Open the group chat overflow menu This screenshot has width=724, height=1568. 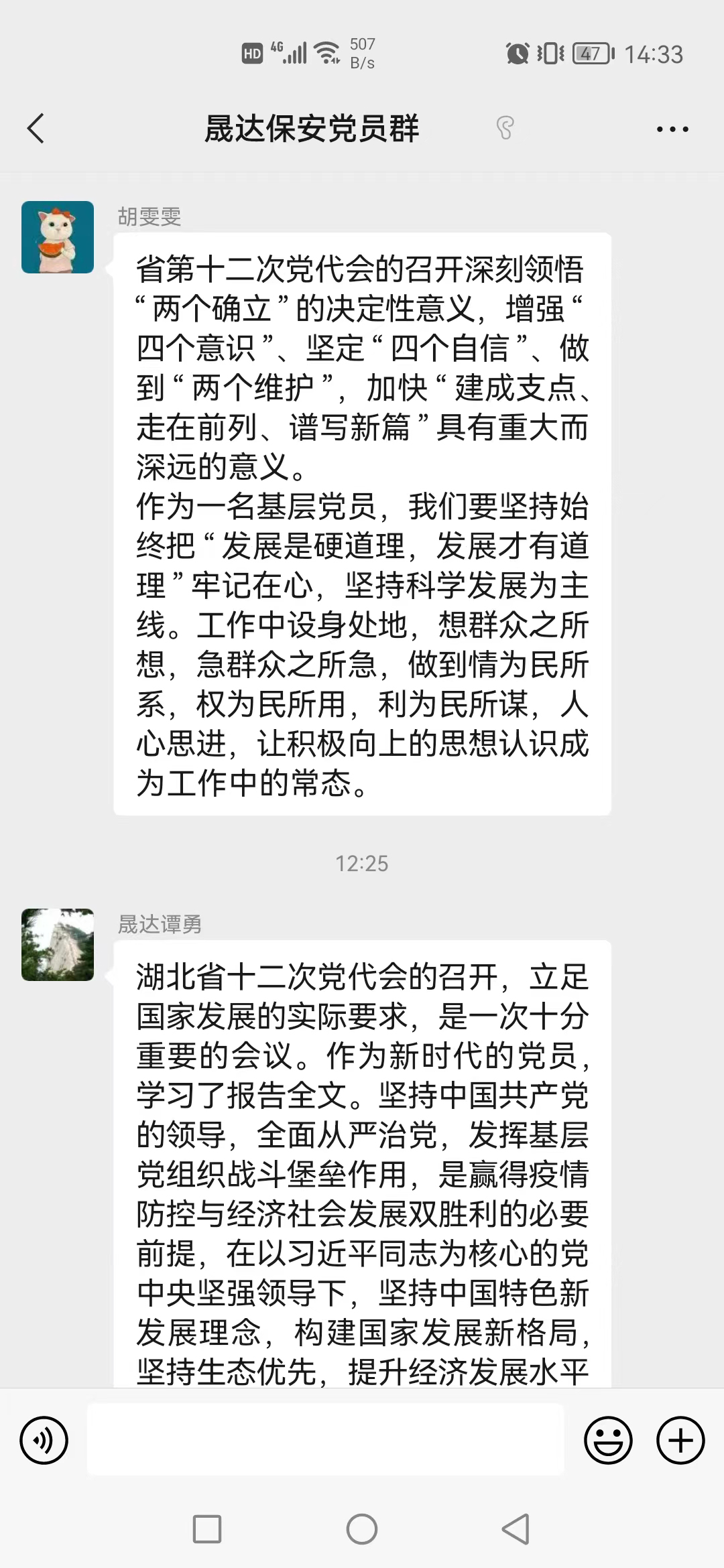click(672, 129)
